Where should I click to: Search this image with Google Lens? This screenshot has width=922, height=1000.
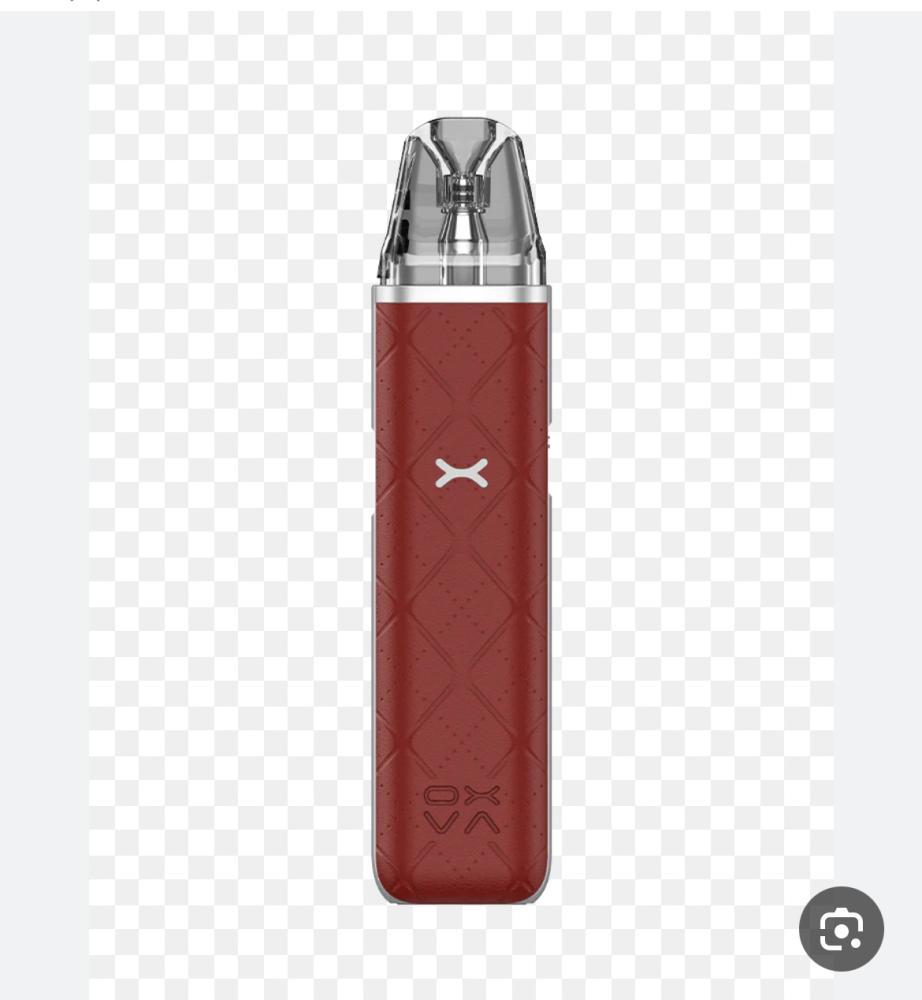(x=841, y=929)
